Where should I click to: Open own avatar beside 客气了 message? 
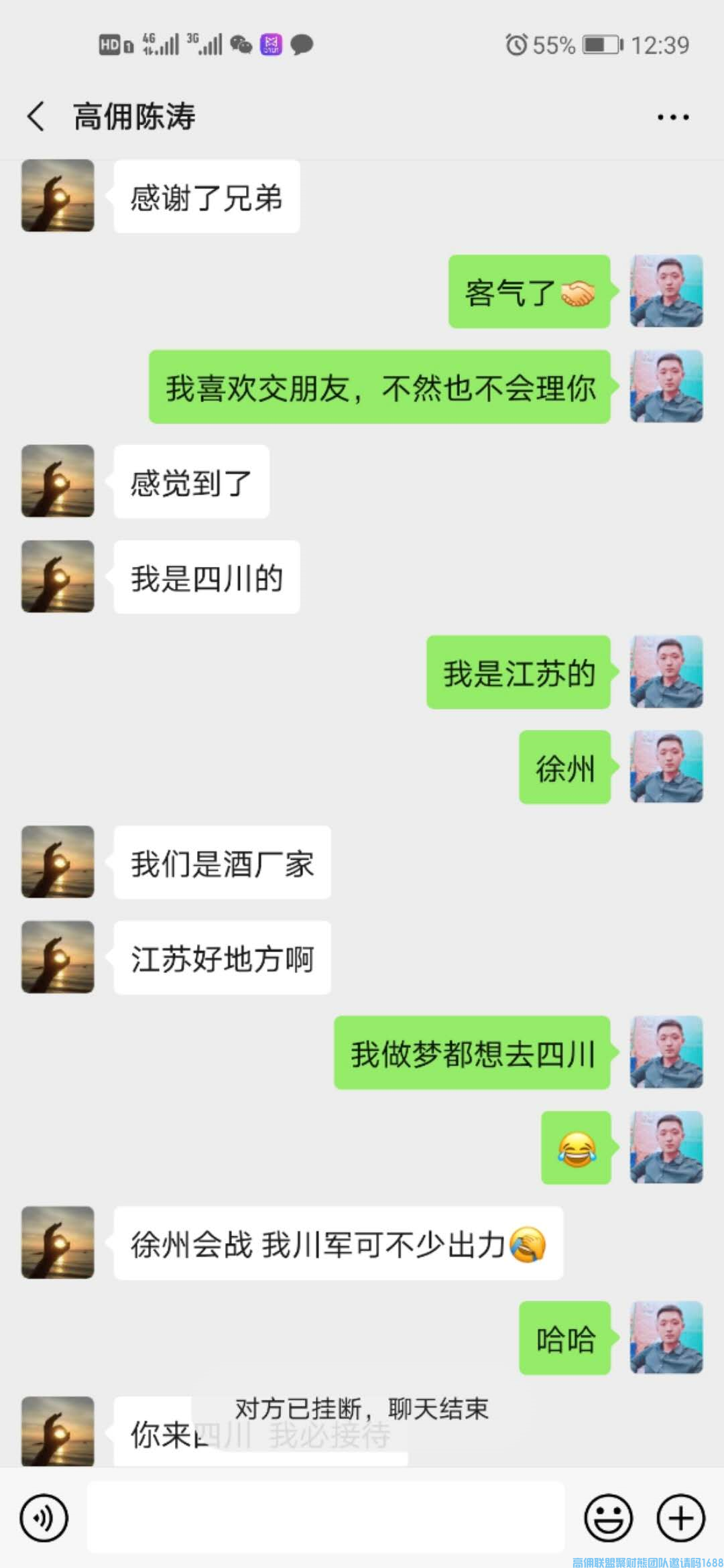pos(666,291)
